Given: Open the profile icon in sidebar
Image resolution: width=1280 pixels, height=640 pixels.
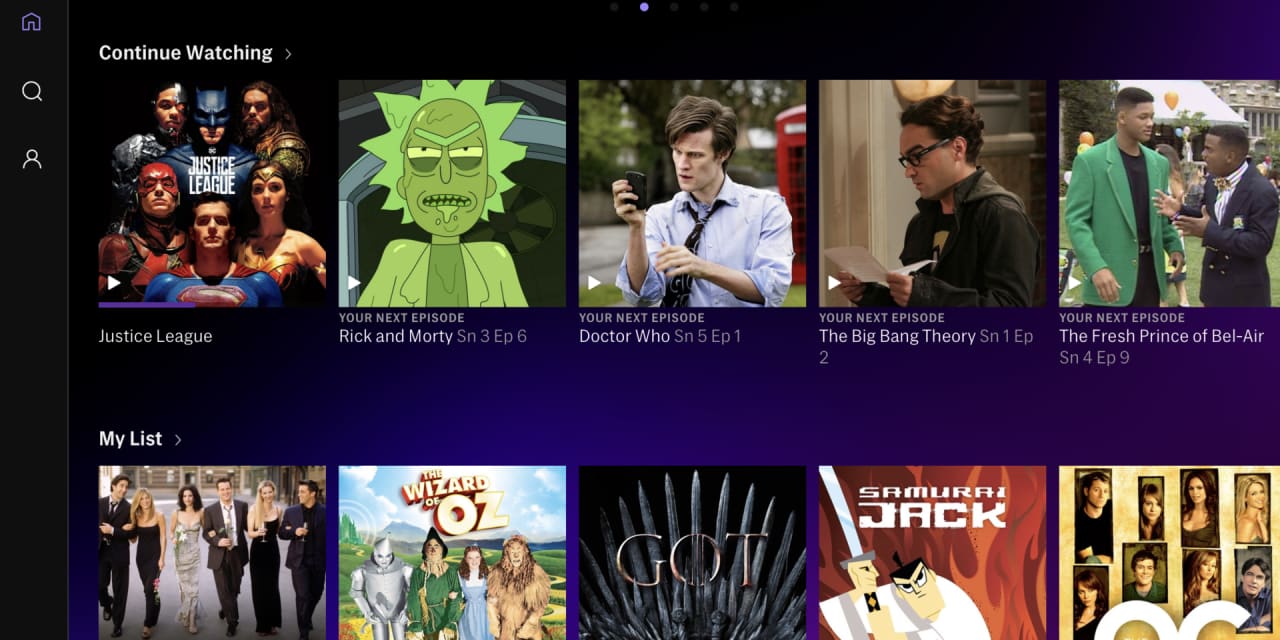Looking at the screenshot, I should [x=32, y=159].
